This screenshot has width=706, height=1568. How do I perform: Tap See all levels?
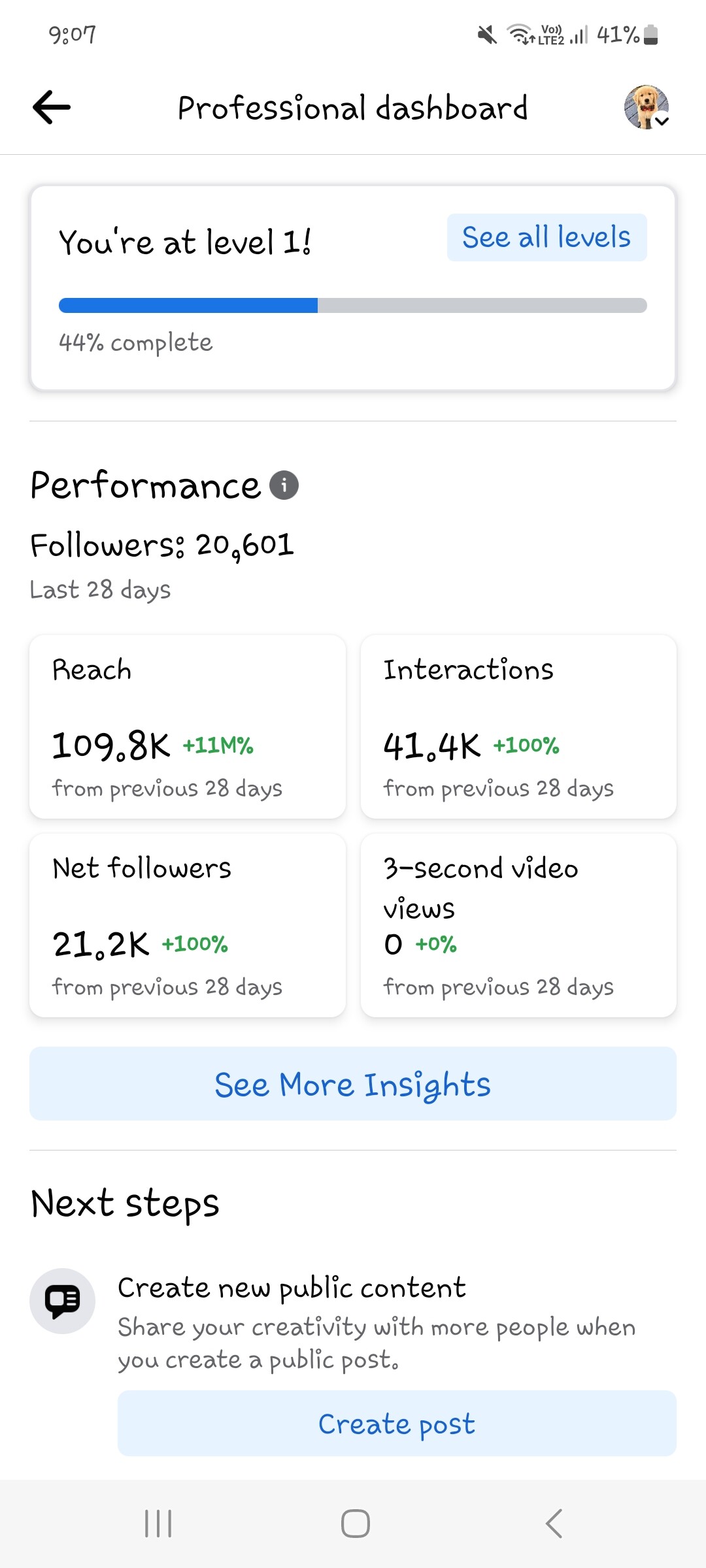[546, 237]
